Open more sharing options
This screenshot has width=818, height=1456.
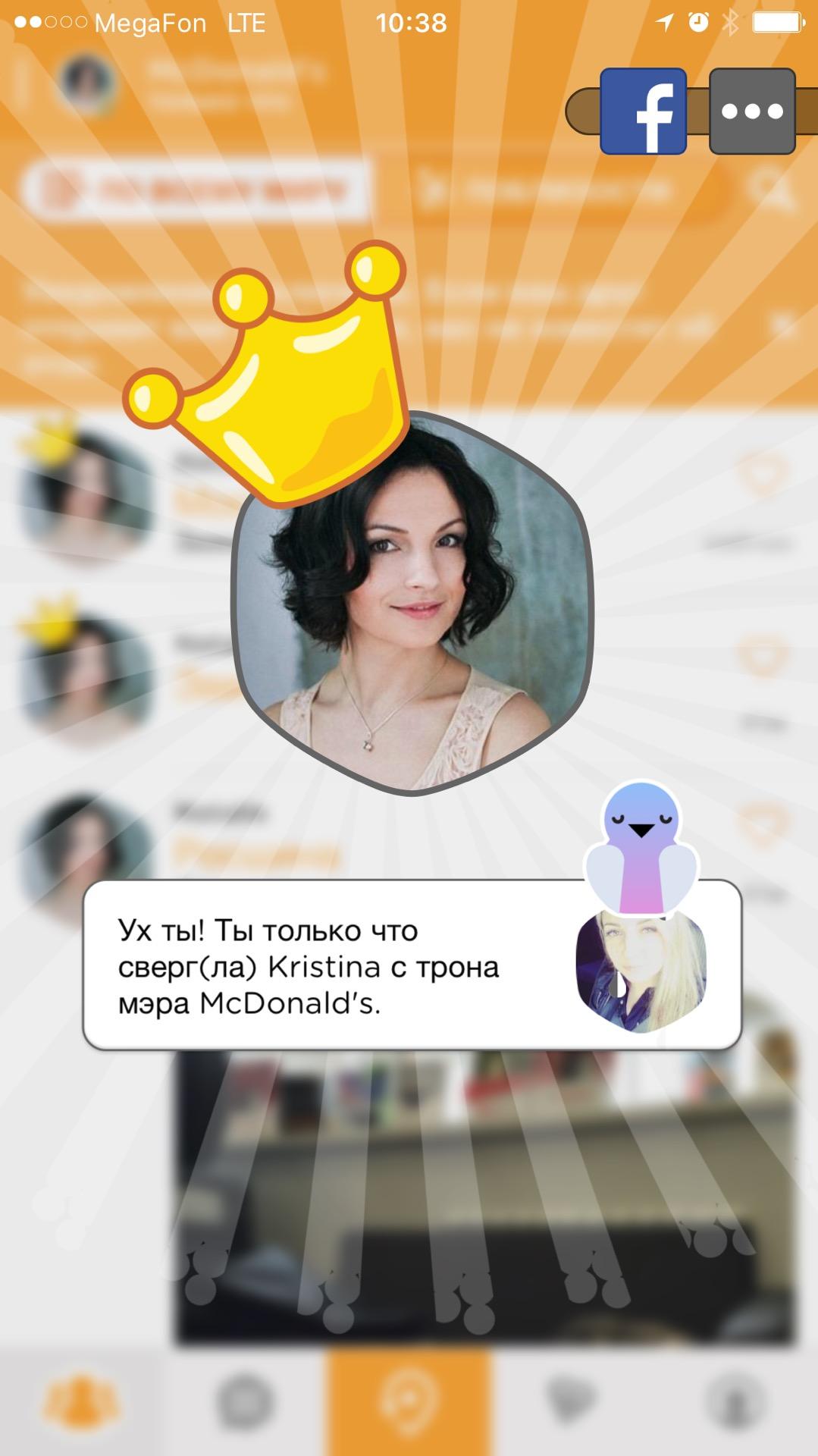(751, 111)
